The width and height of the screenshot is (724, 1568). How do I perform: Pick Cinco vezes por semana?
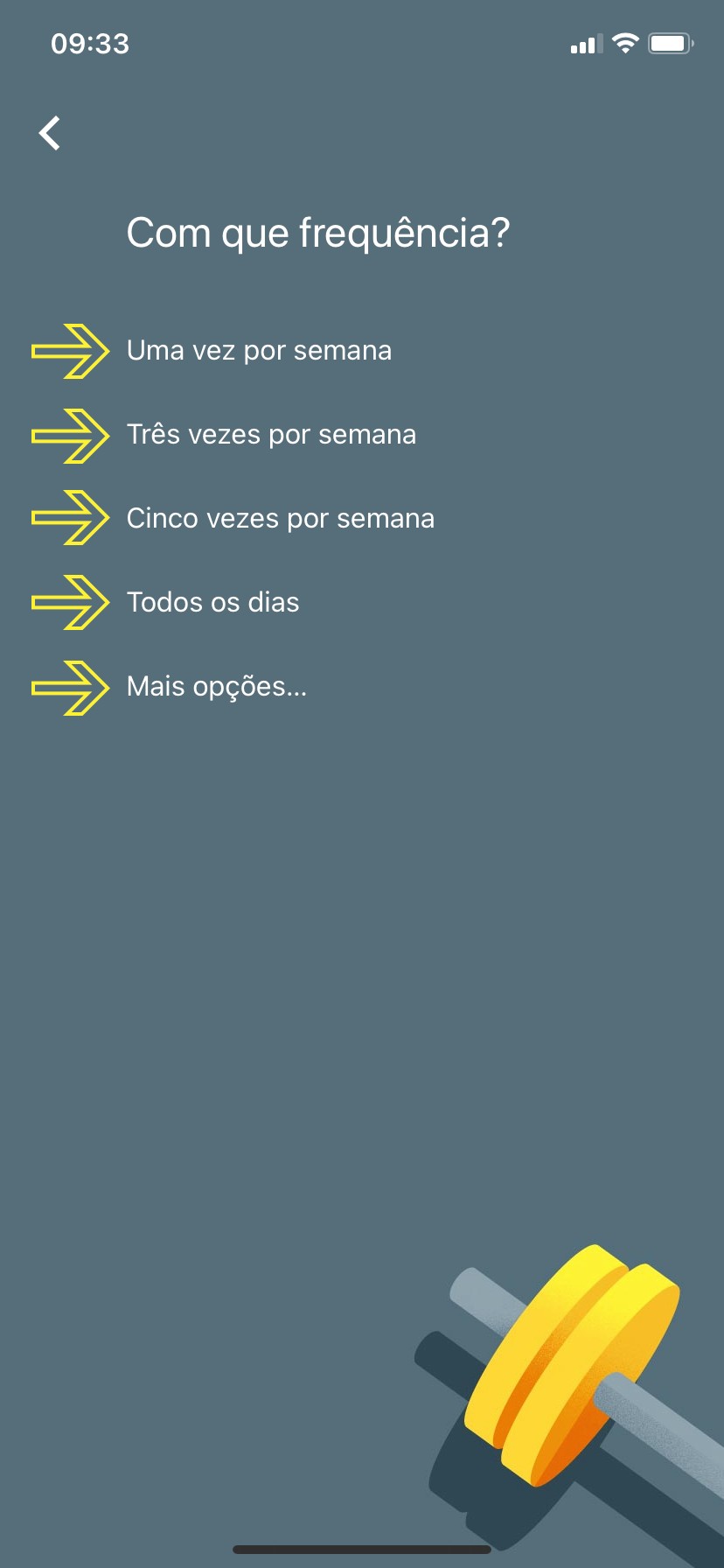tap(280, 519)
